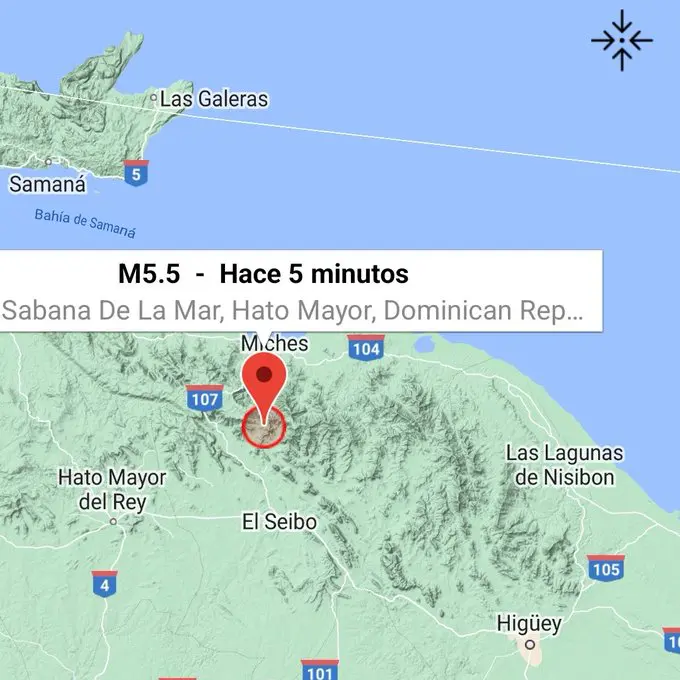Viewport: 680px width, 680px height.
Task: Tap the collapse arrows icon
Action: click(x=621, y=40)
